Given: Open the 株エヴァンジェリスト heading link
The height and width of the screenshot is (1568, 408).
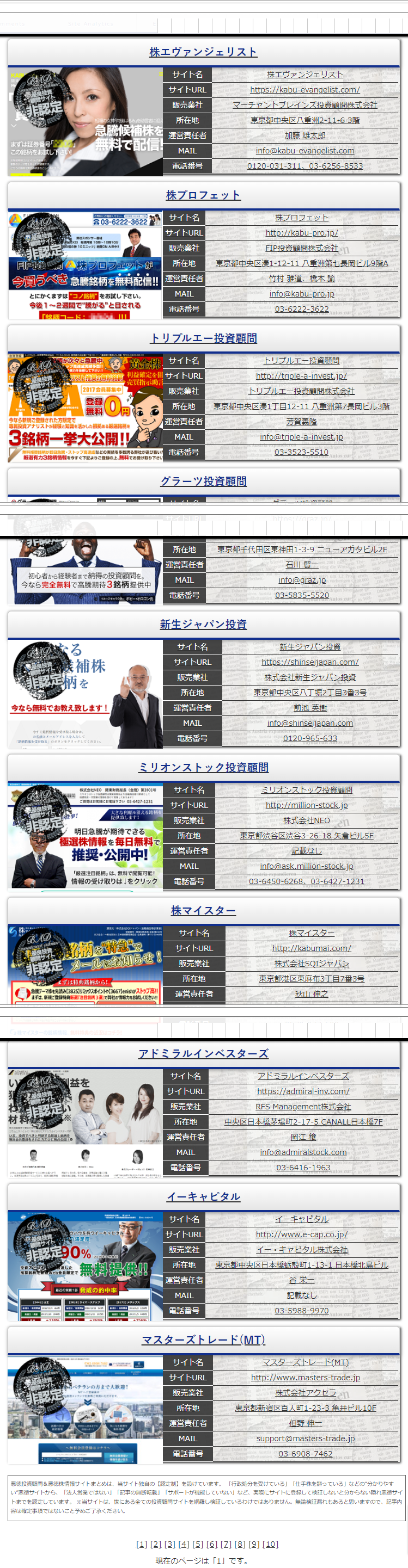Looking at the screenshot, I should click(x=203, y=52).
